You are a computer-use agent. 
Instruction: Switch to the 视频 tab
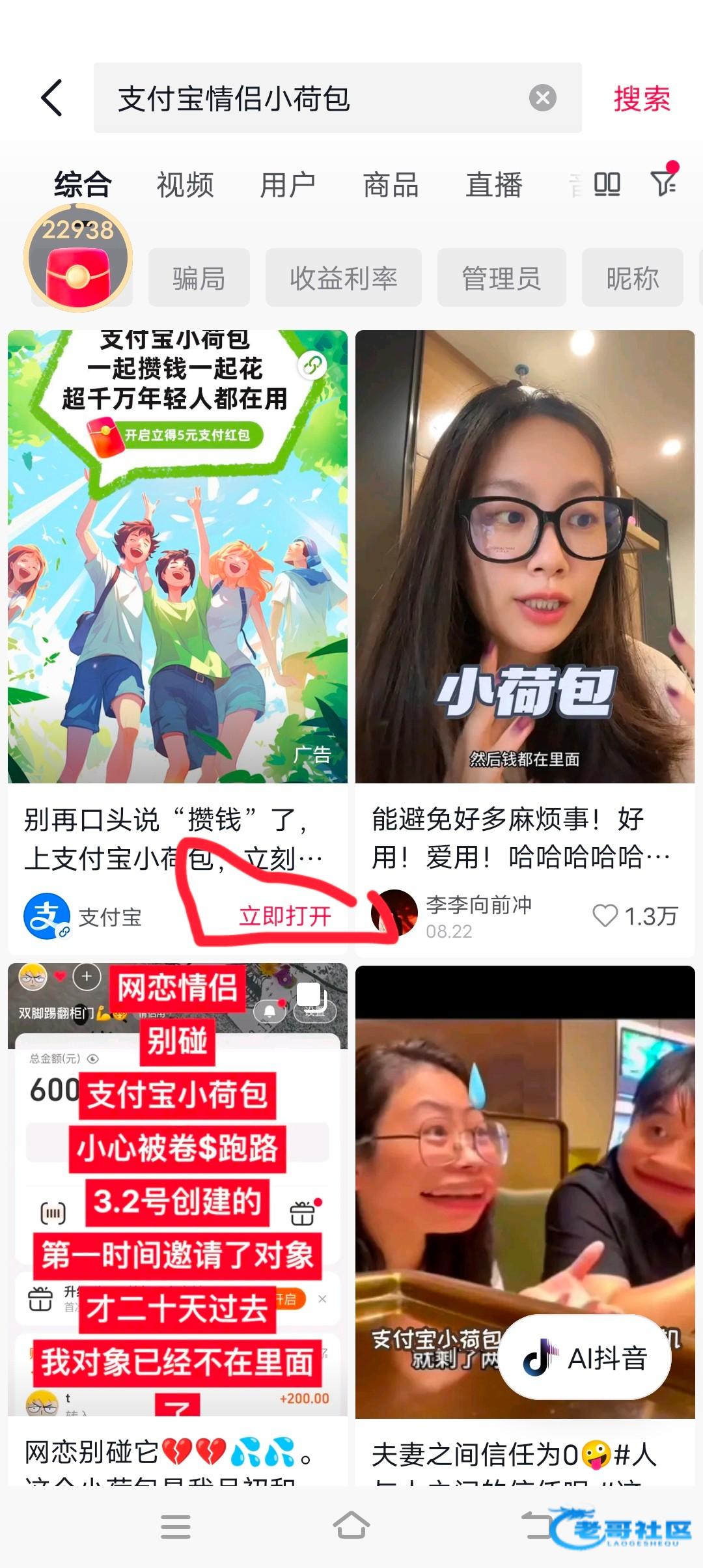coord(185,185)
